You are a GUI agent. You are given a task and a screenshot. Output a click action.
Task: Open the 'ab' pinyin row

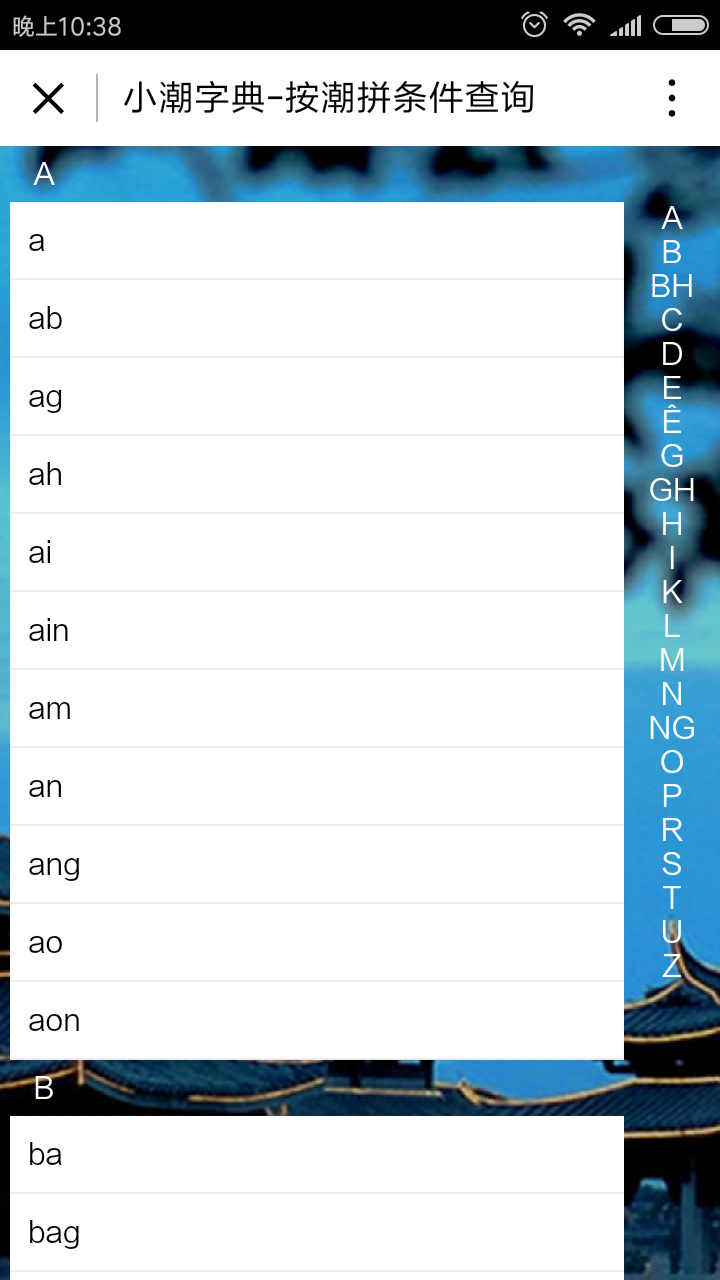tap(316, 319)
